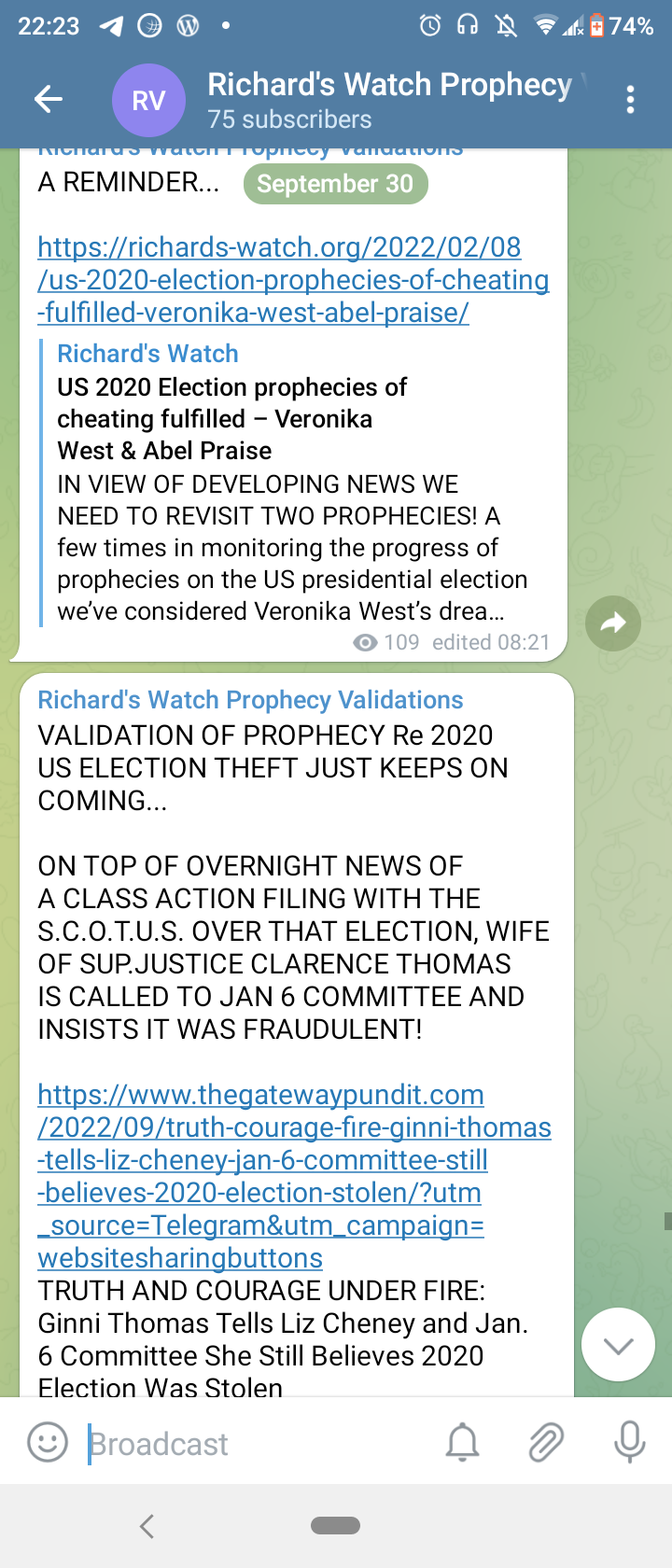Viewport: 672px width, 1568px height.
Task: Open the overflow menu
Action: pos(631,100)
